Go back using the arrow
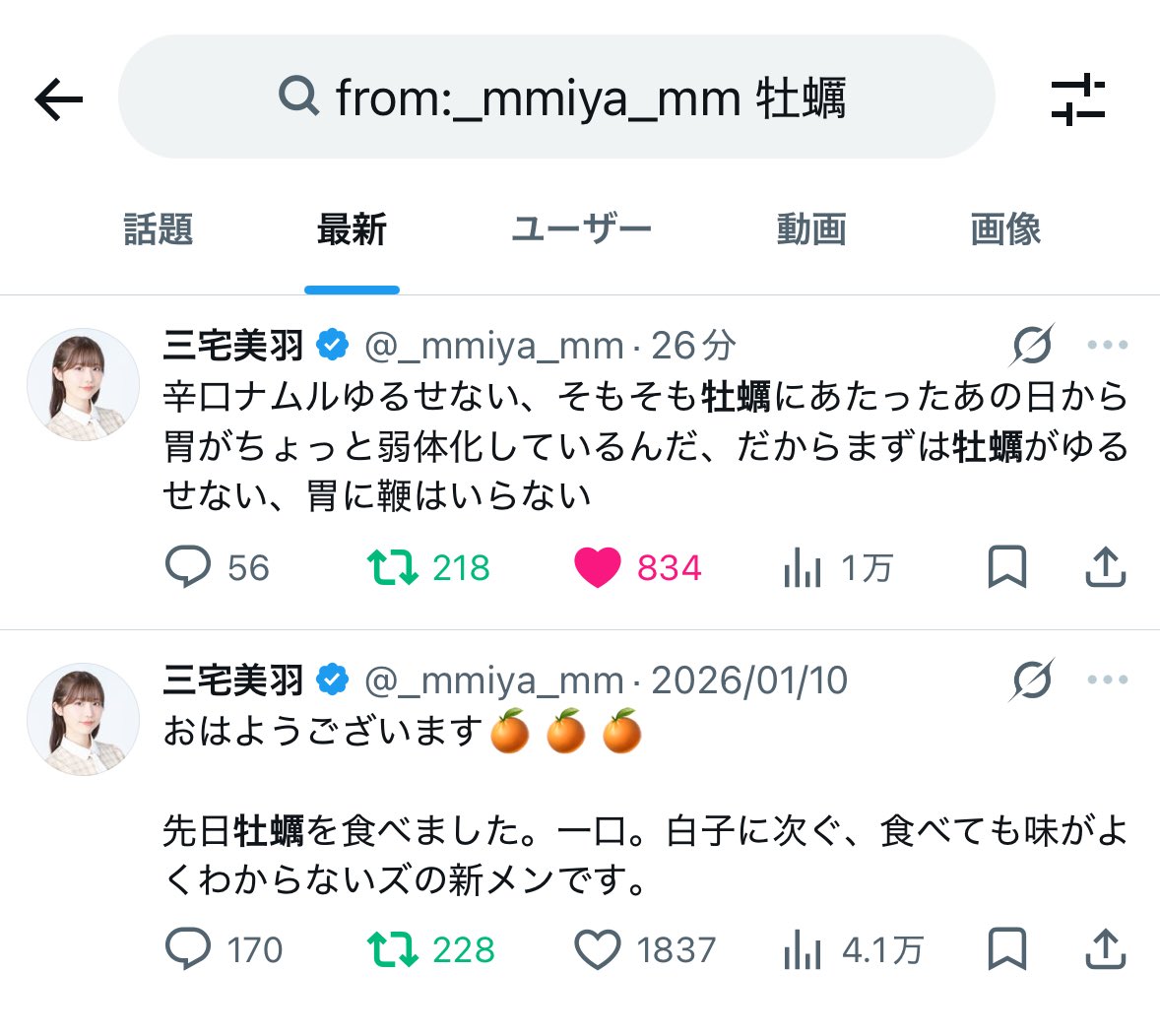This screenshot has width=1160, height=1036. point(59,99)
